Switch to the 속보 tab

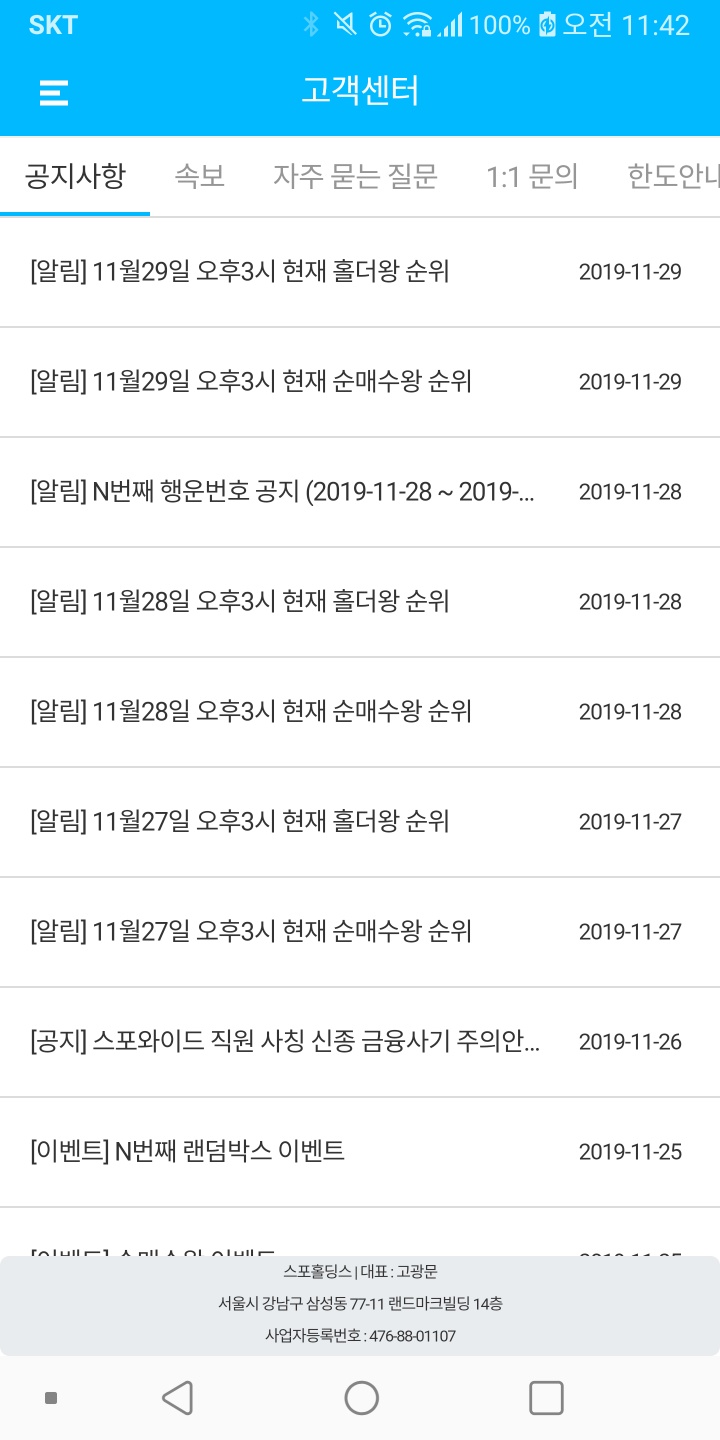(x=200, y=177)
